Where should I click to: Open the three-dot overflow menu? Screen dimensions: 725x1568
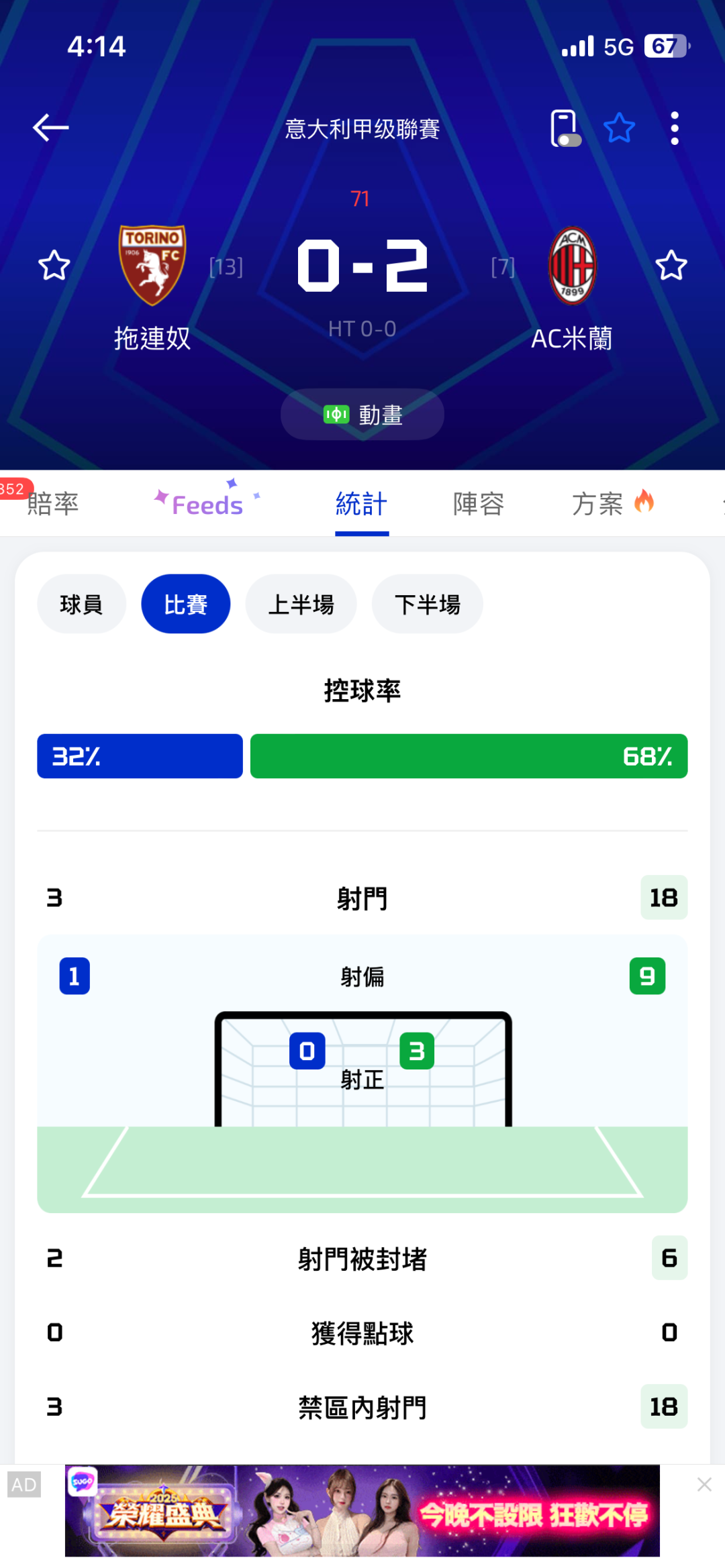(675, 128)
